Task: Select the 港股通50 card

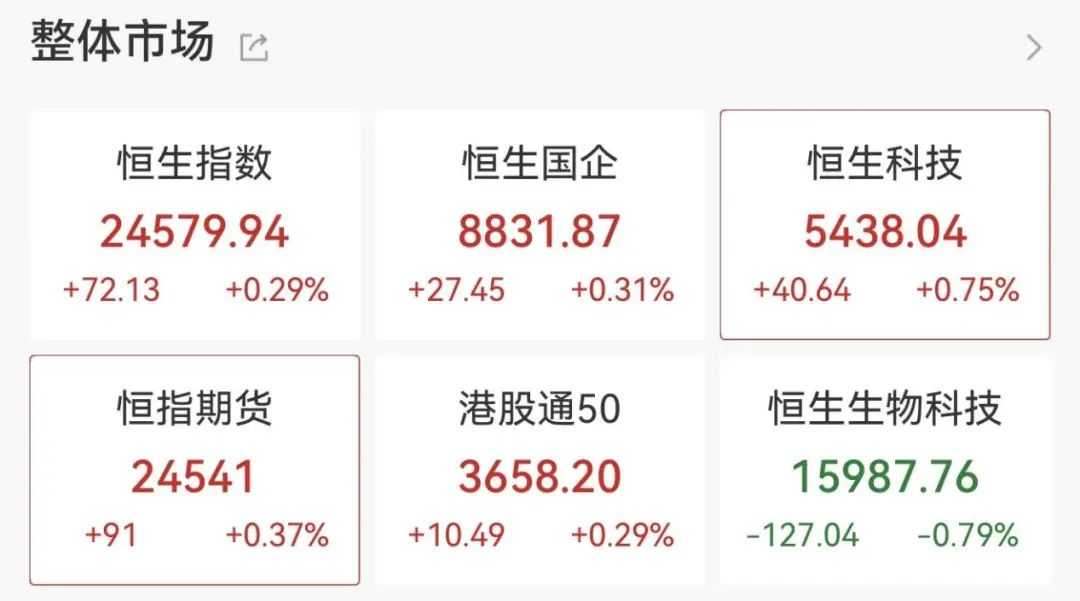Action: (540, 470)
